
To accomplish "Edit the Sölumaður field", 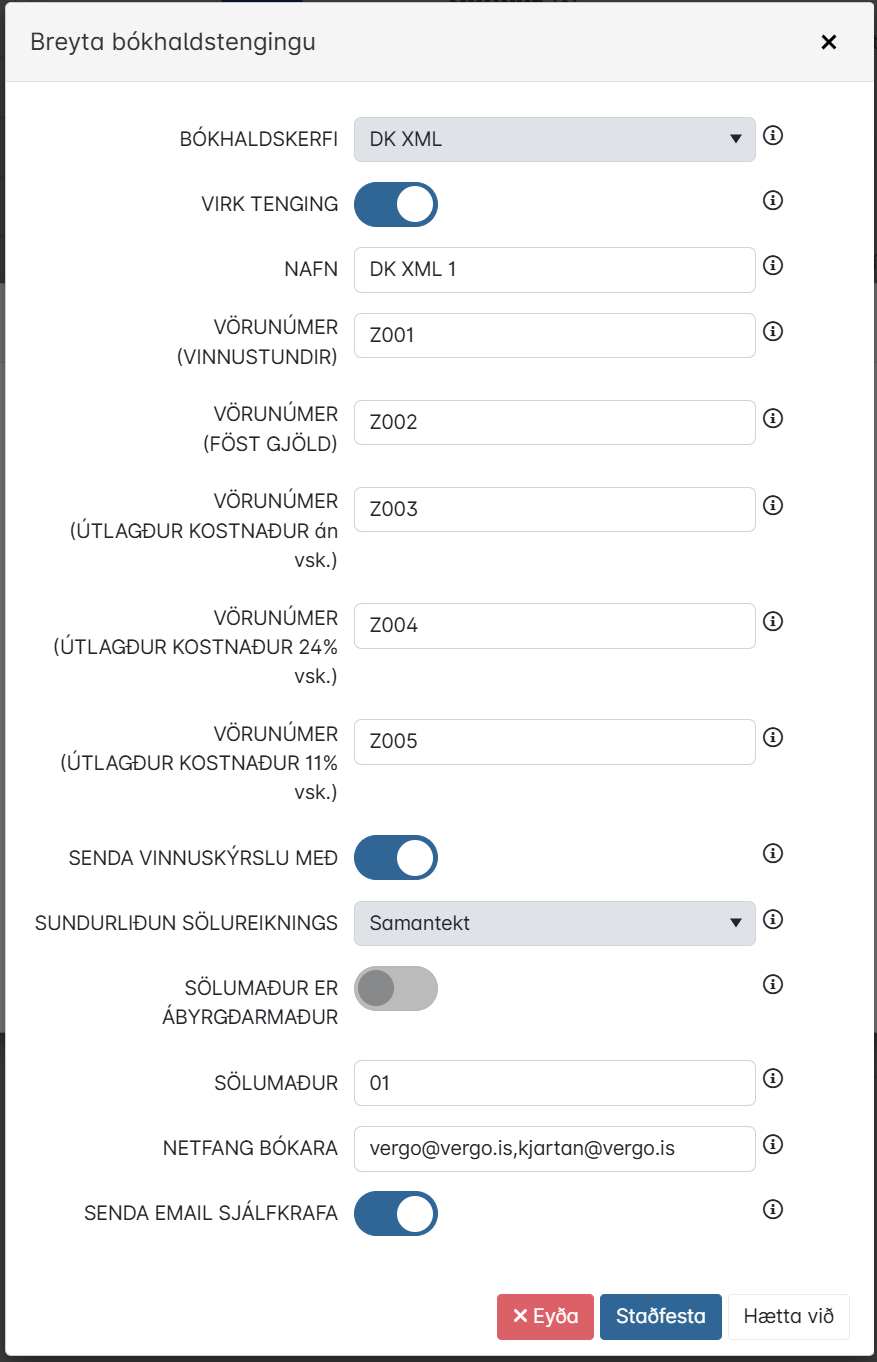I will tap(555, 1083).
